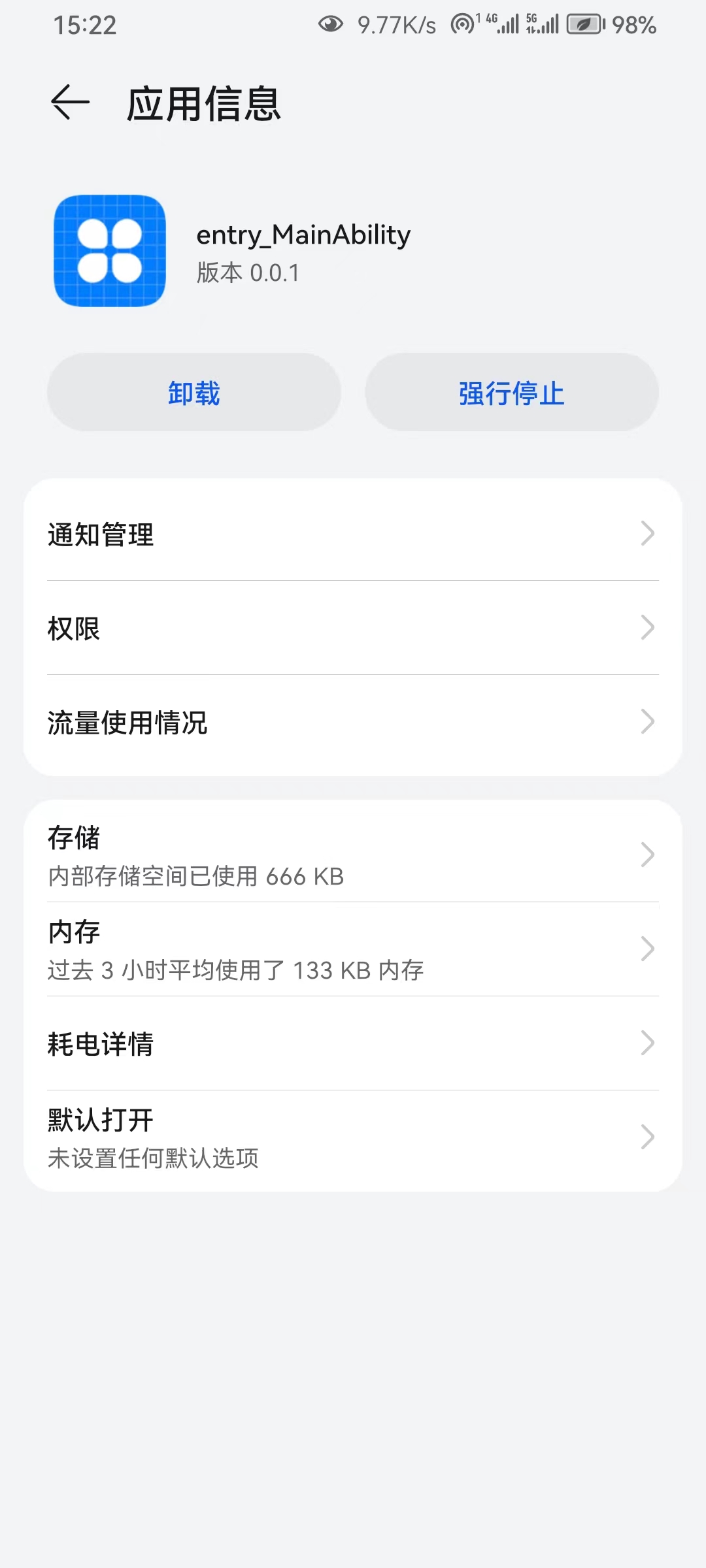706x1568 pixels.
Task: Open 存储 storage details
Action: (x=353, y=855)
